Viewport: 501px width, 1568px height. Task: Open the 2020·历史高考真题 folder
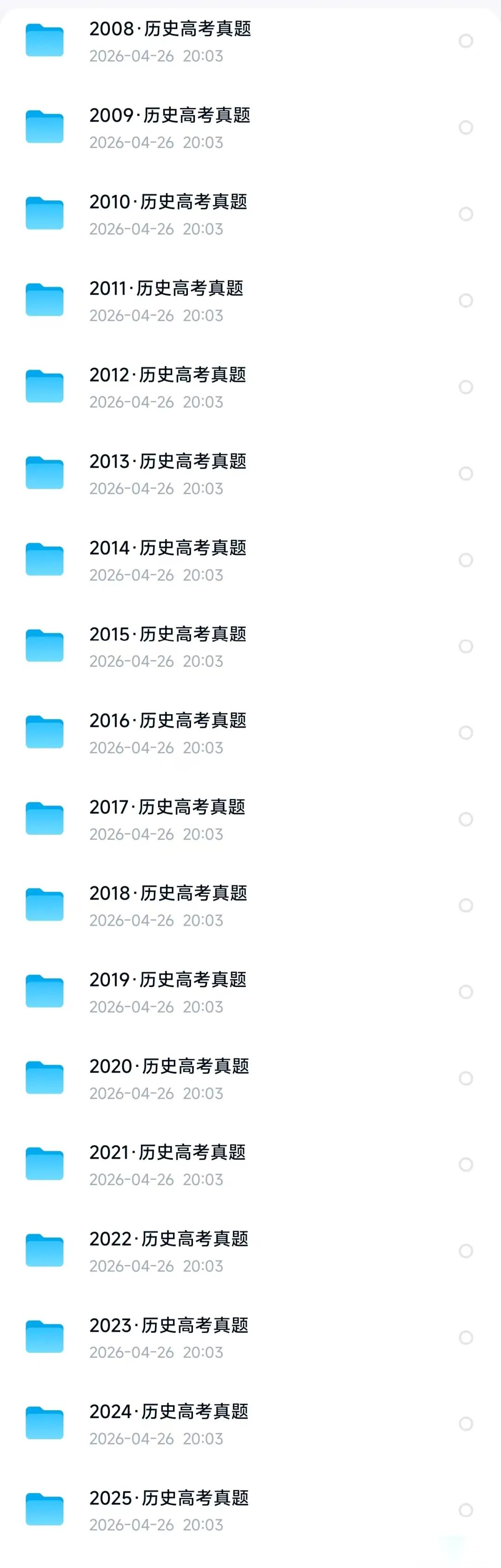click(250, 1078)
